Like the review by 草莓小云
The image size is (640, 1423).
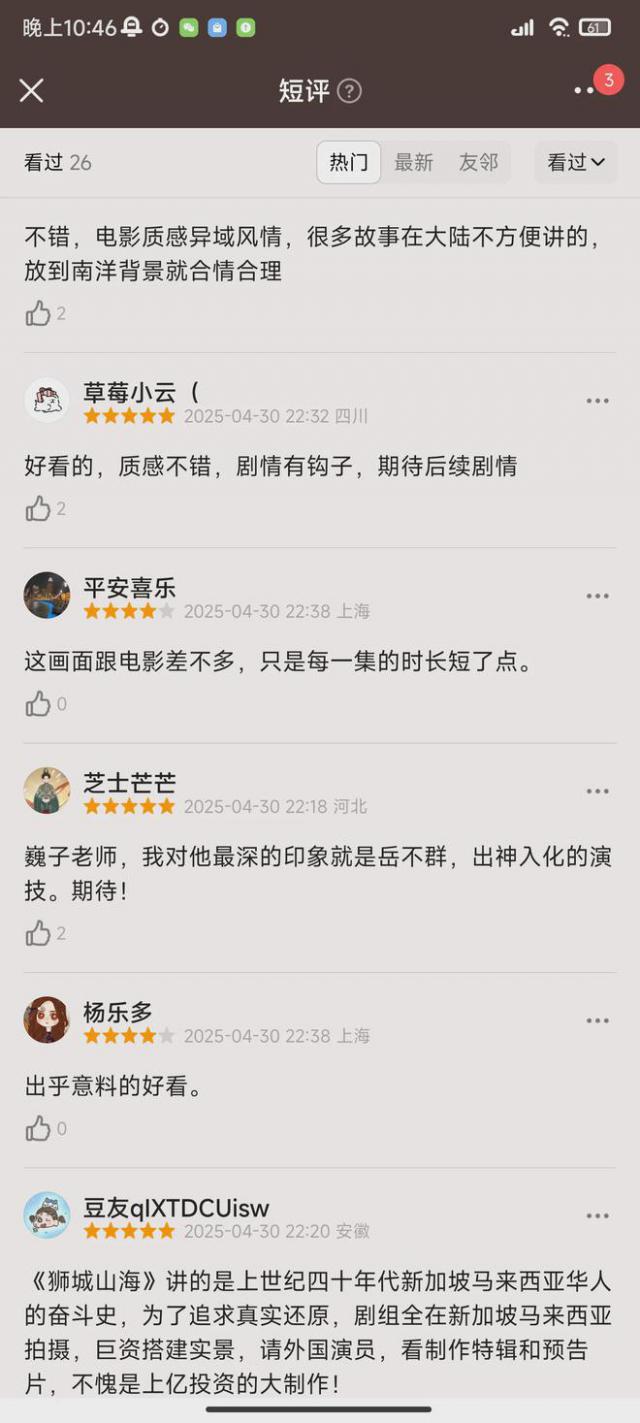[39, 509]
